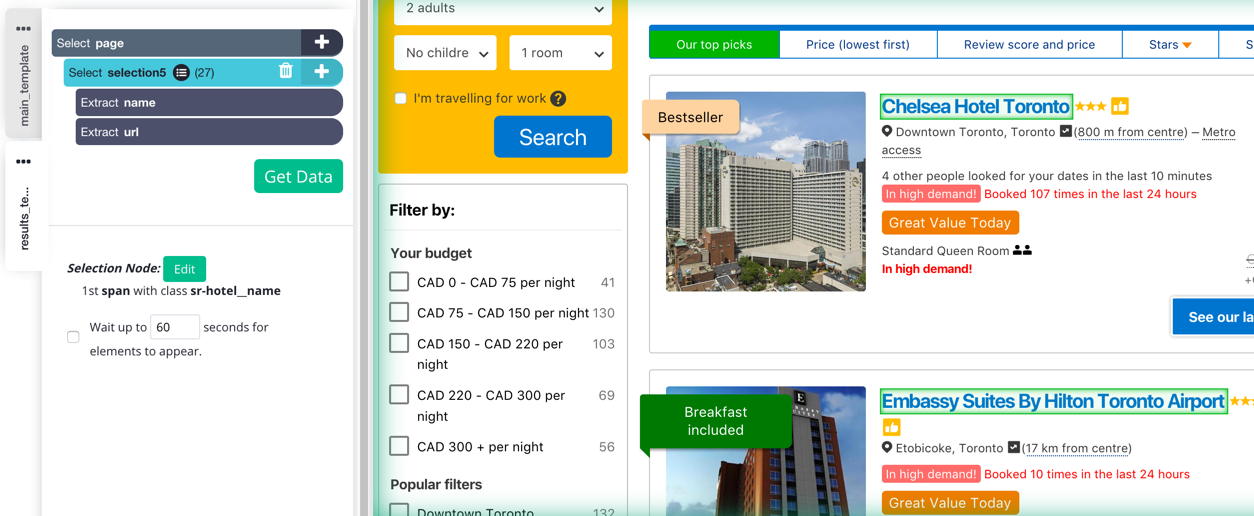Click the Get Data button
The image size is (1254, 516).
[x=298, y=177]
